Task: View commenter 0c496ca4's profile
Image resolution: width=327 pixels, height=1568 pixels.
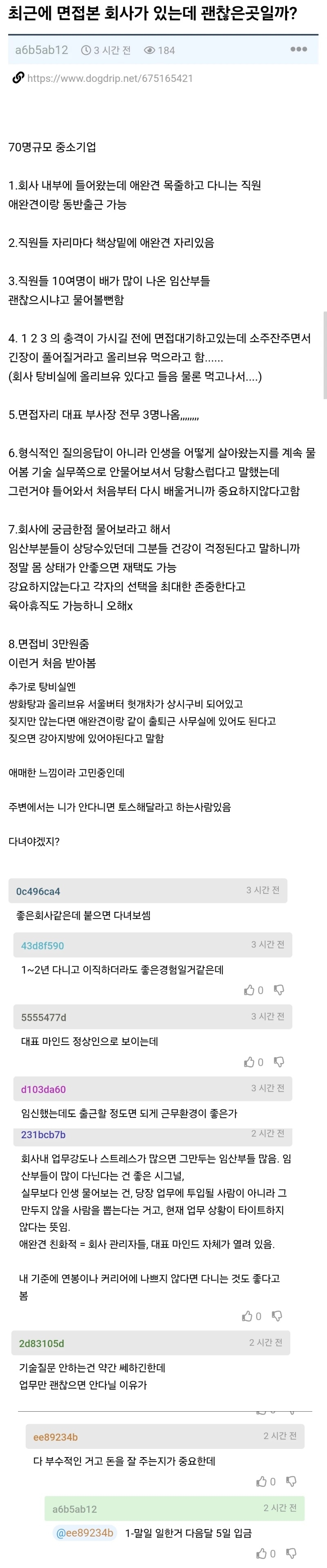Action: coord(38,892)
